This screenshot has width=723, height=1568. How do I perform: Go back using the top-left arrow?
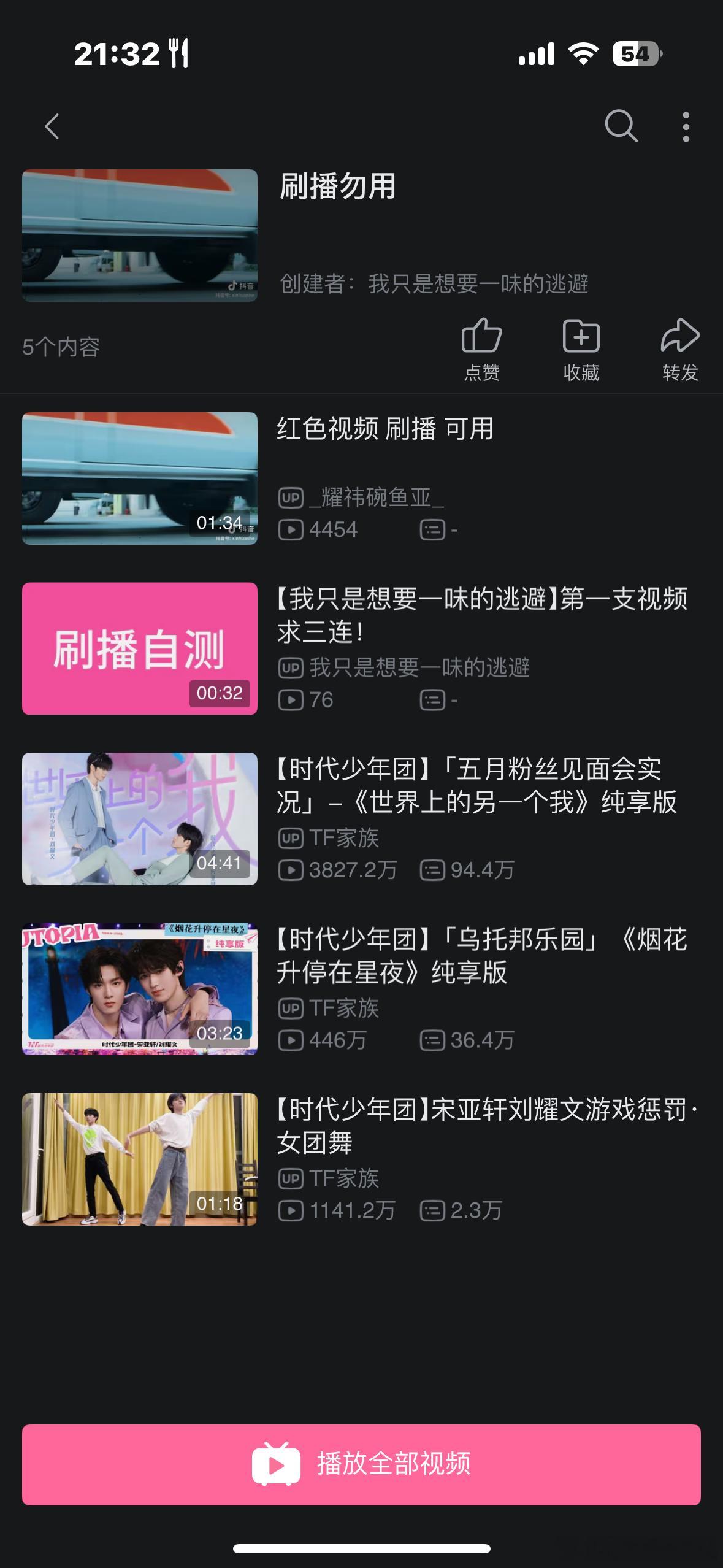[52, 127]
